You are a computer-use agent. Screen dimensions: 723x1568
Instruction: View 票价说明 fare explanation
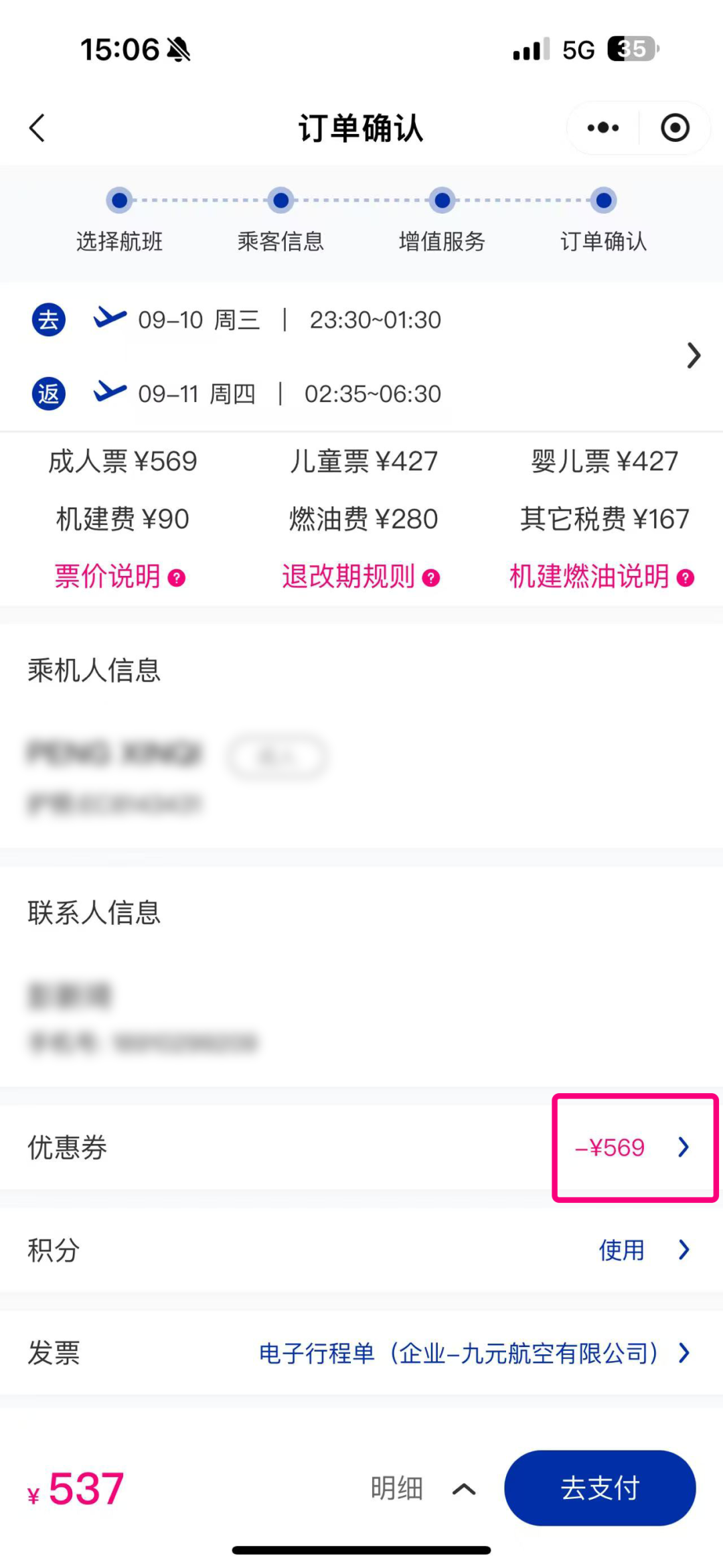pyautogui.click(x=120, y=576)
